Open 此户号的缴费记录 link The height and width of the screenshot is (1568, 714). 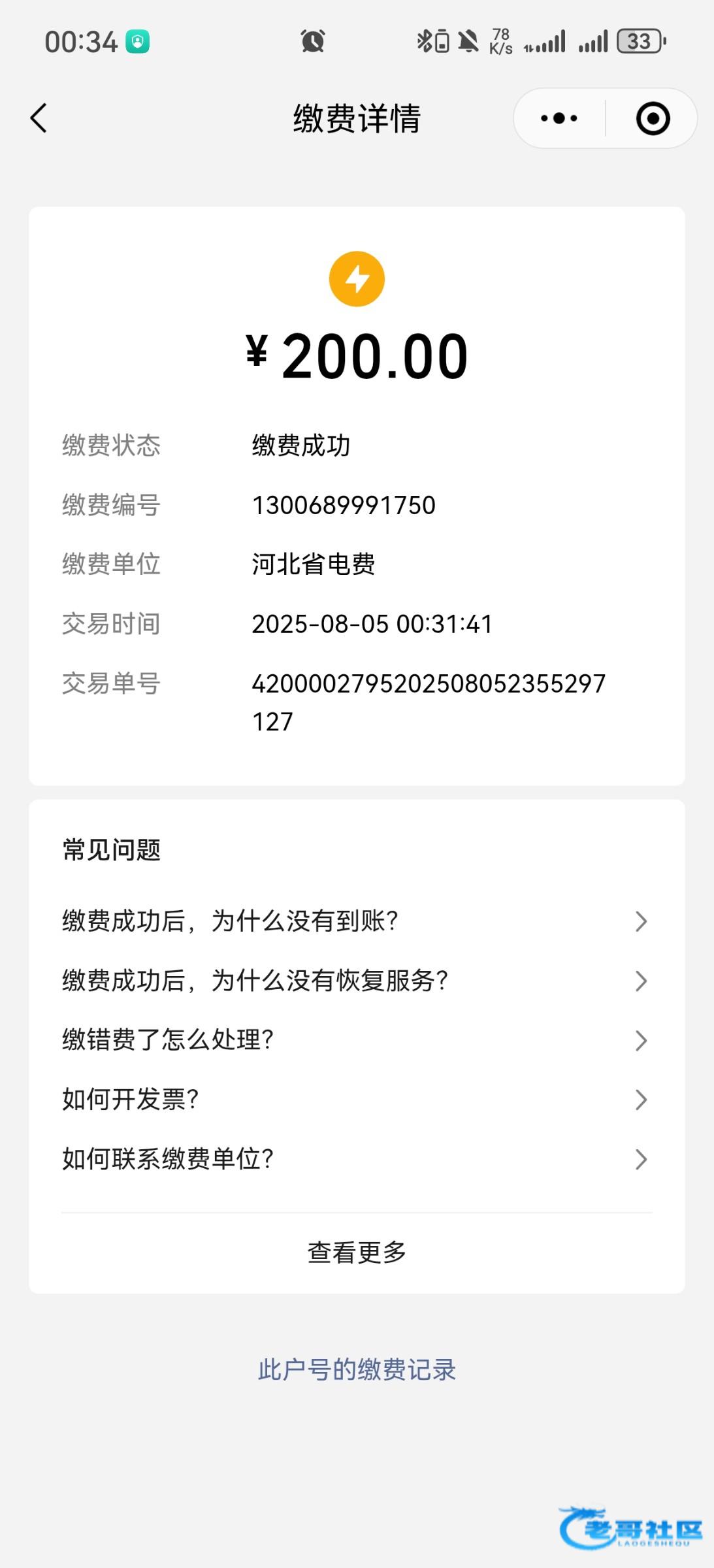357,1369
